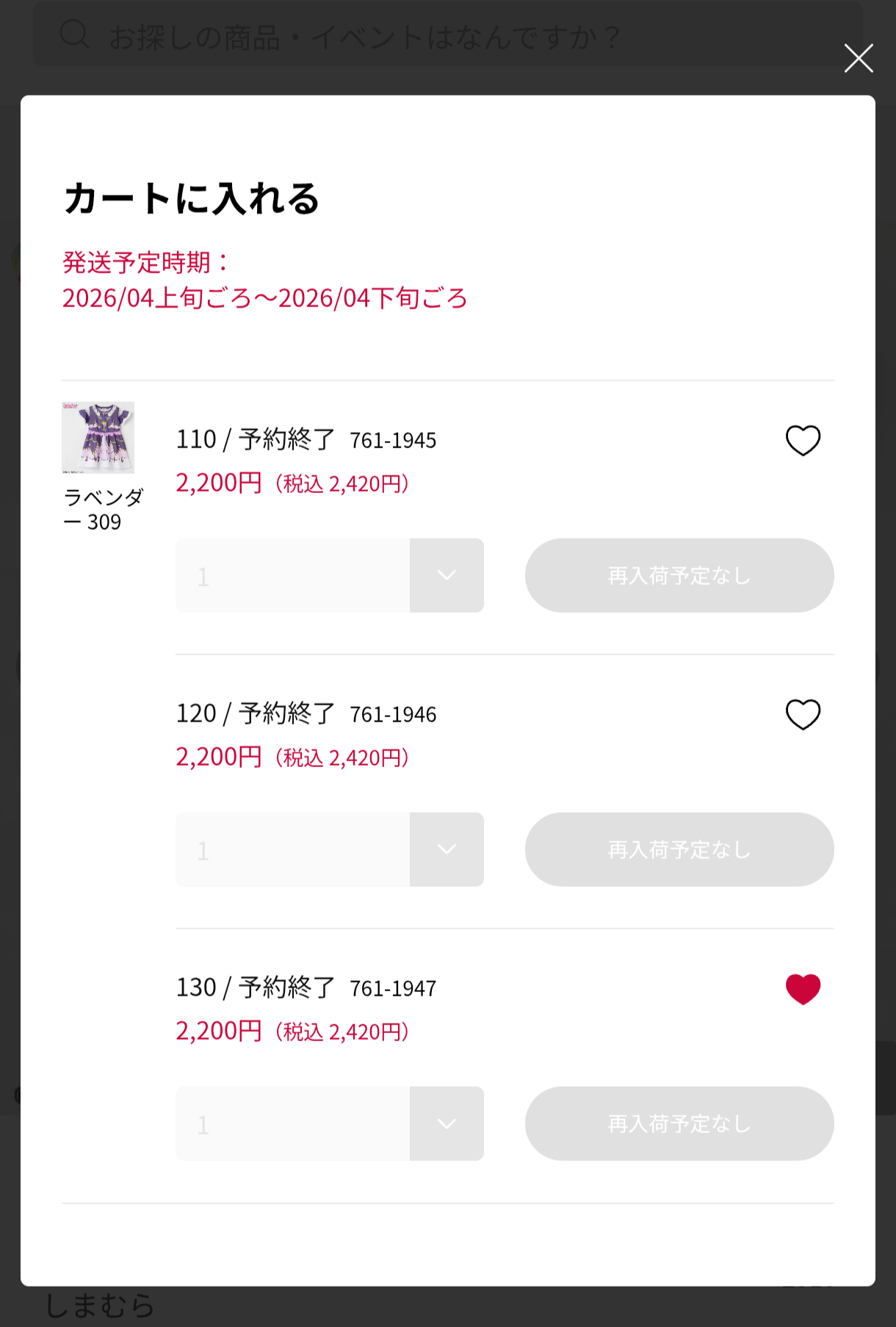Unfavorite the size 130 item
Viewport: 896px width, 1327px height.
coord(803,988)
